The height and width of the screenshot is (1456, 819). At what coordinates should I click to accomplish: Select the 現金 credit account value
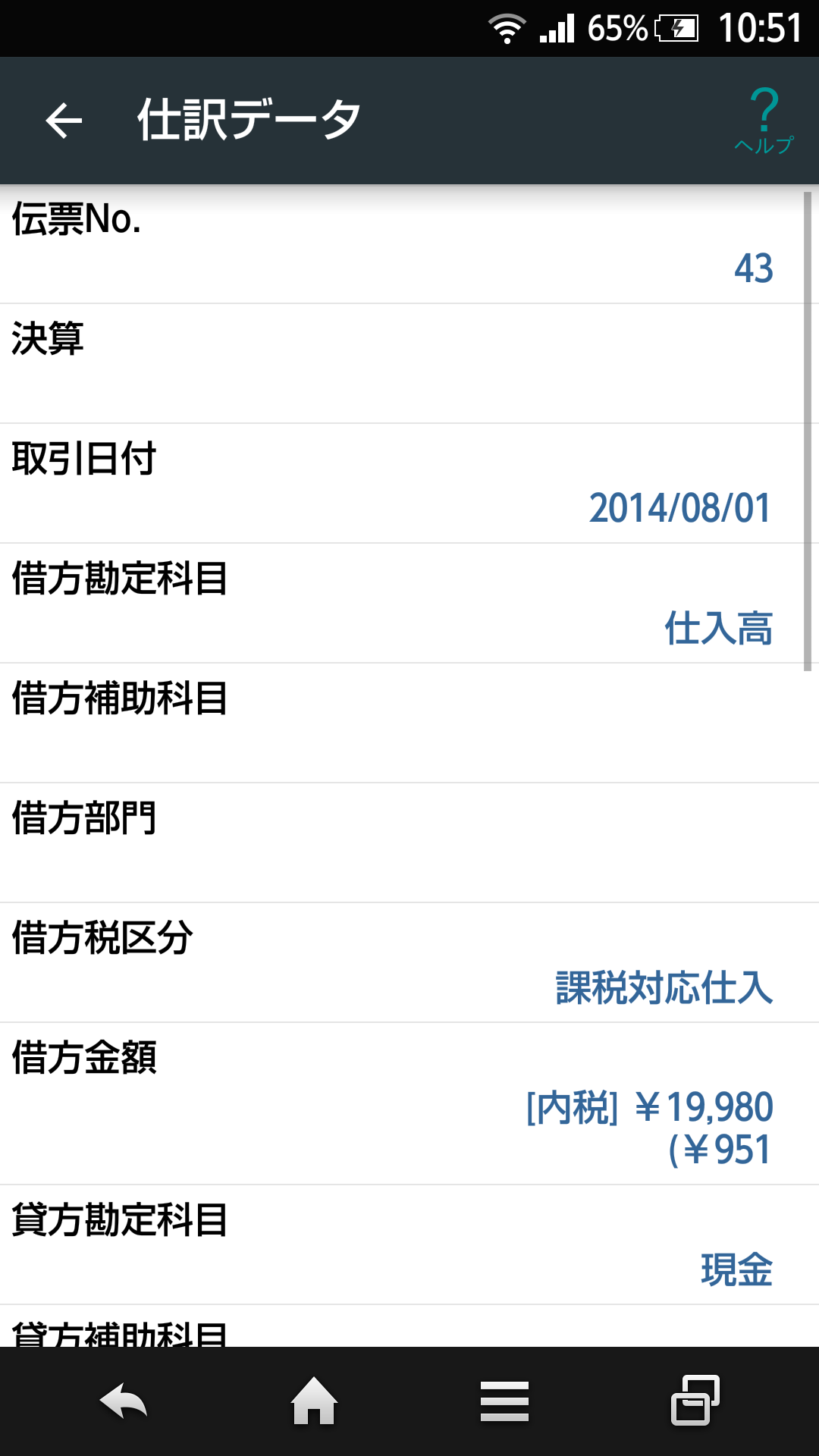(x=736, y=1269)
